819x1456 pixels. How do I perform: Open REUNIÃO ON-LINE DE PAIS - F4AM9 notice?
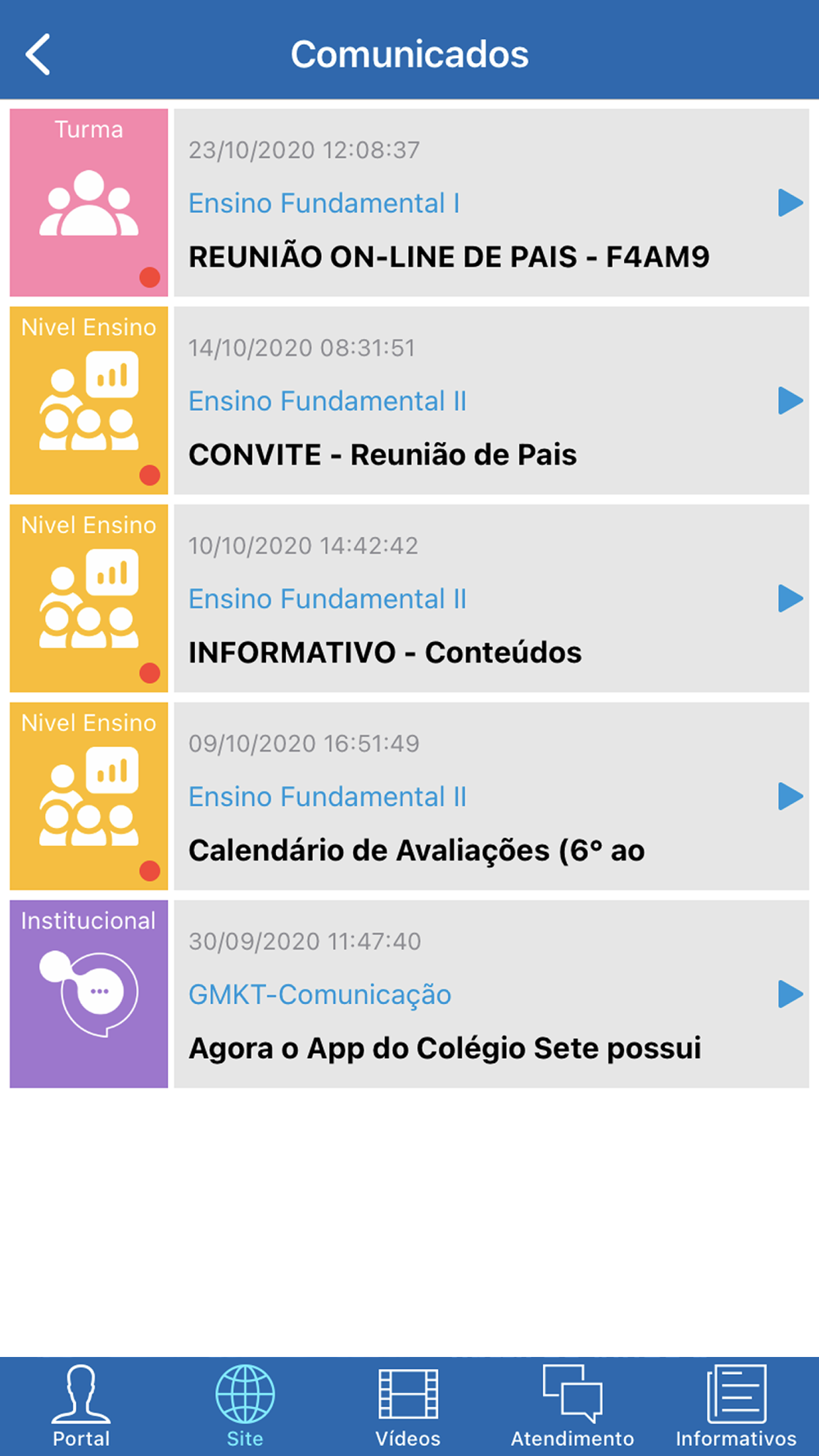[x=491, y=203]
